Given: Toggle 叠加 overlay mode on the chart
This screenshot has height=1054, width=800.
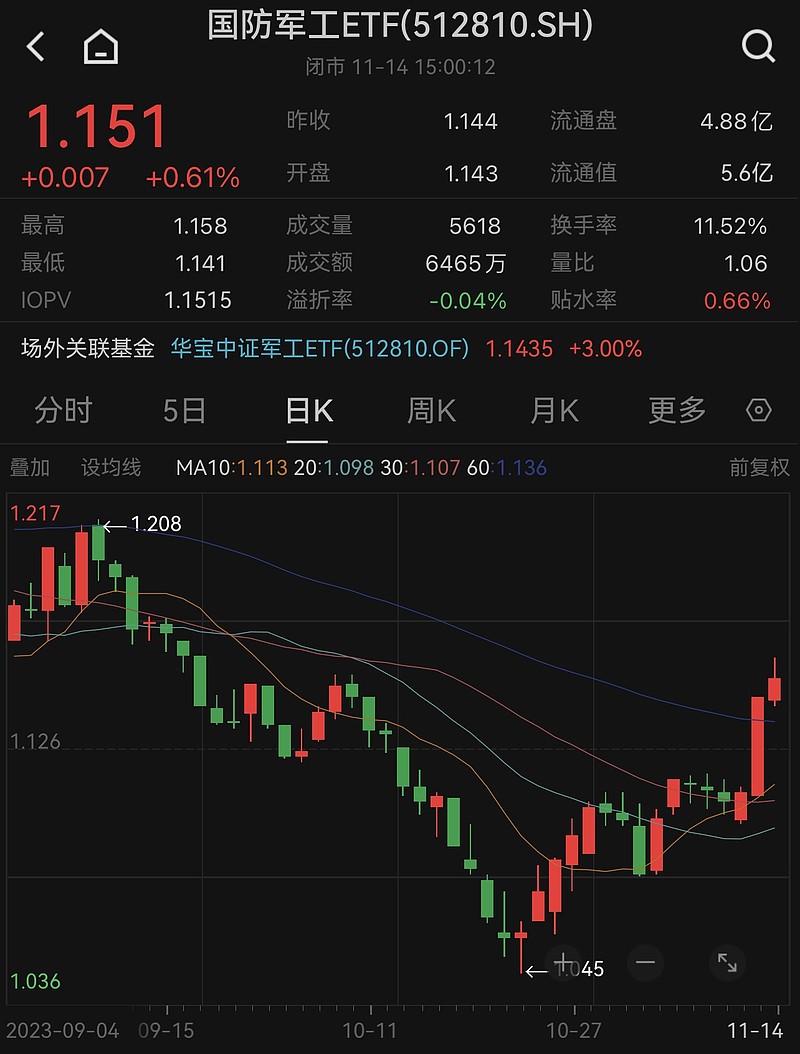Looking at the screenshot, I should [x=31, y=467].
